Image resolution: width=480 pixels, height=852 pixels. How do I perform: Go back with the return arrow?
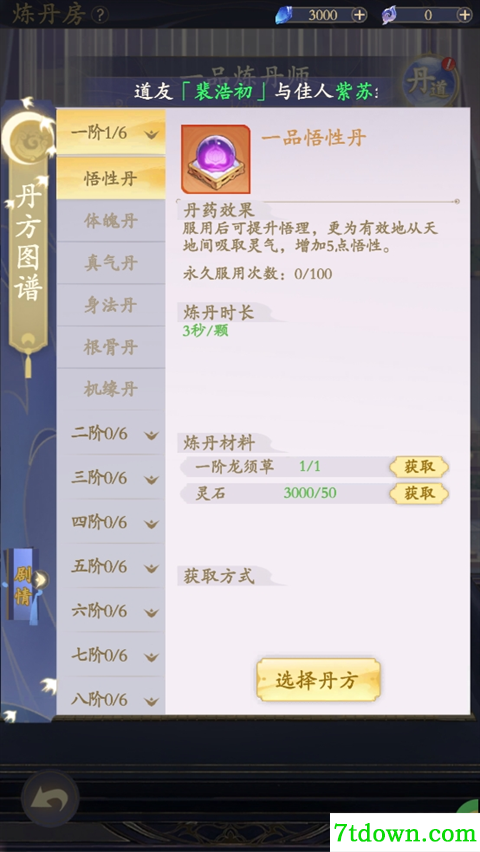(50, 799)
